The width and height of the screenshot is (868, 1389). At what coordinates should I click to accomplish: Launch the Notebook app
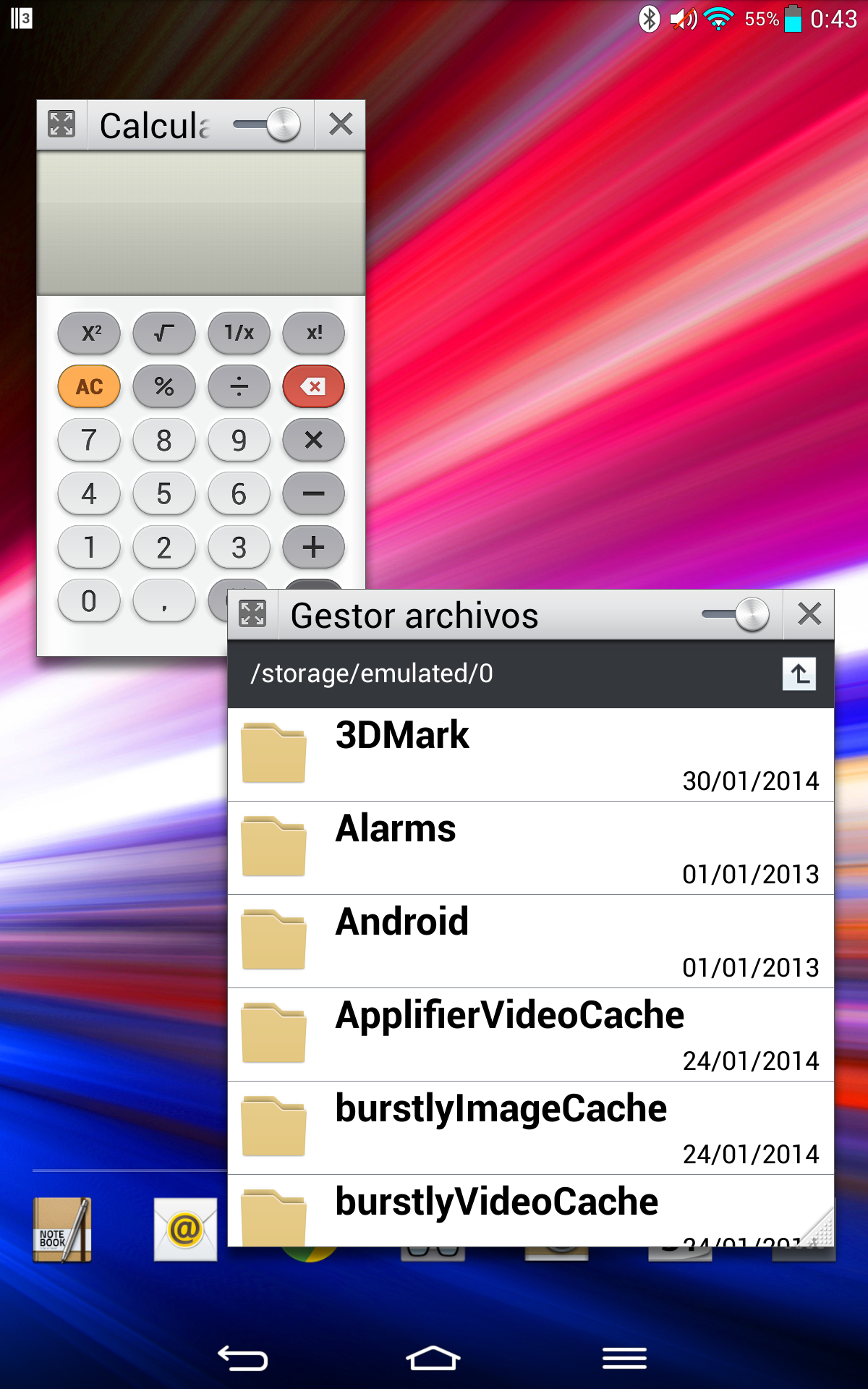[x=62, y=1230]
